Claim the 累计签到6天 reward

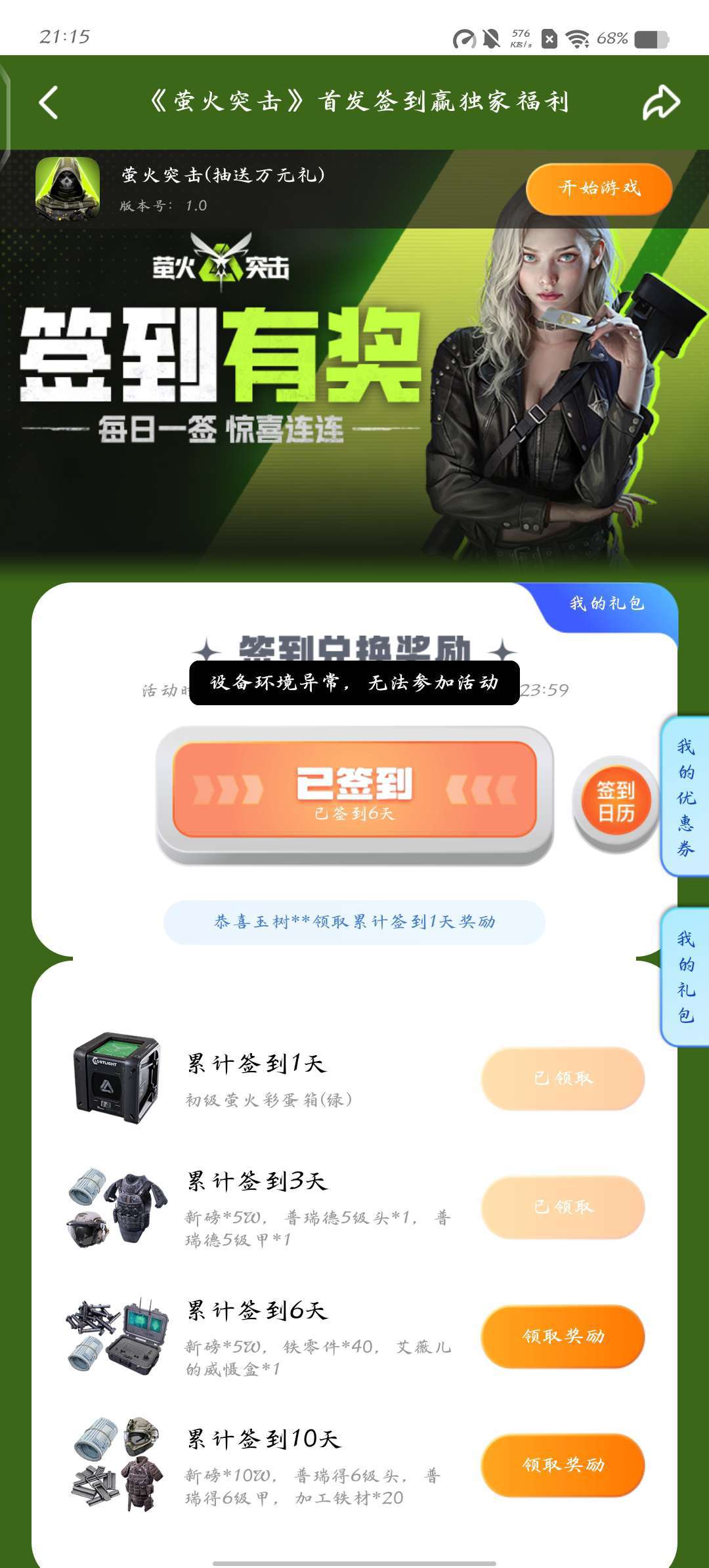563,1336
